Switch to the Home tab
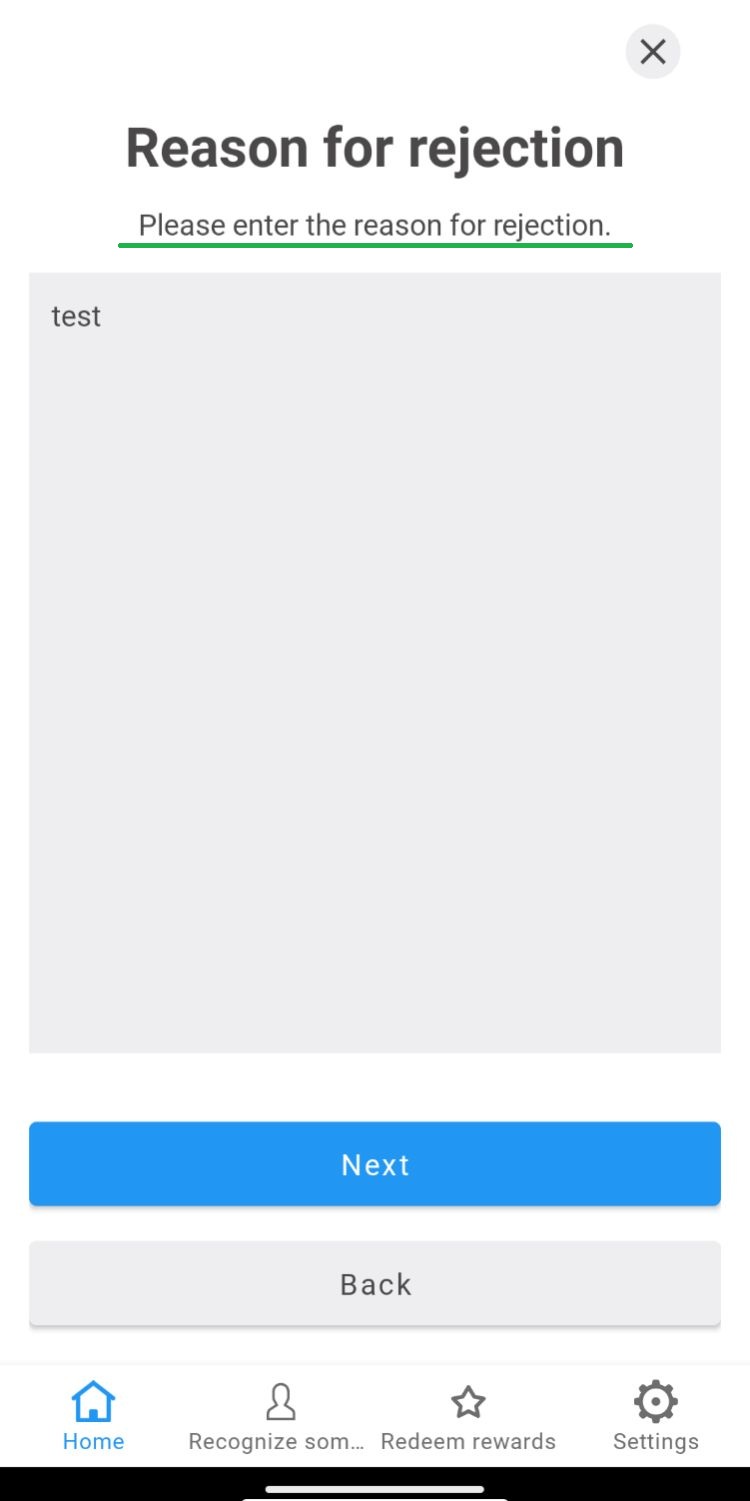Screen dimensions: 750x1501 tap(94, 1416)
